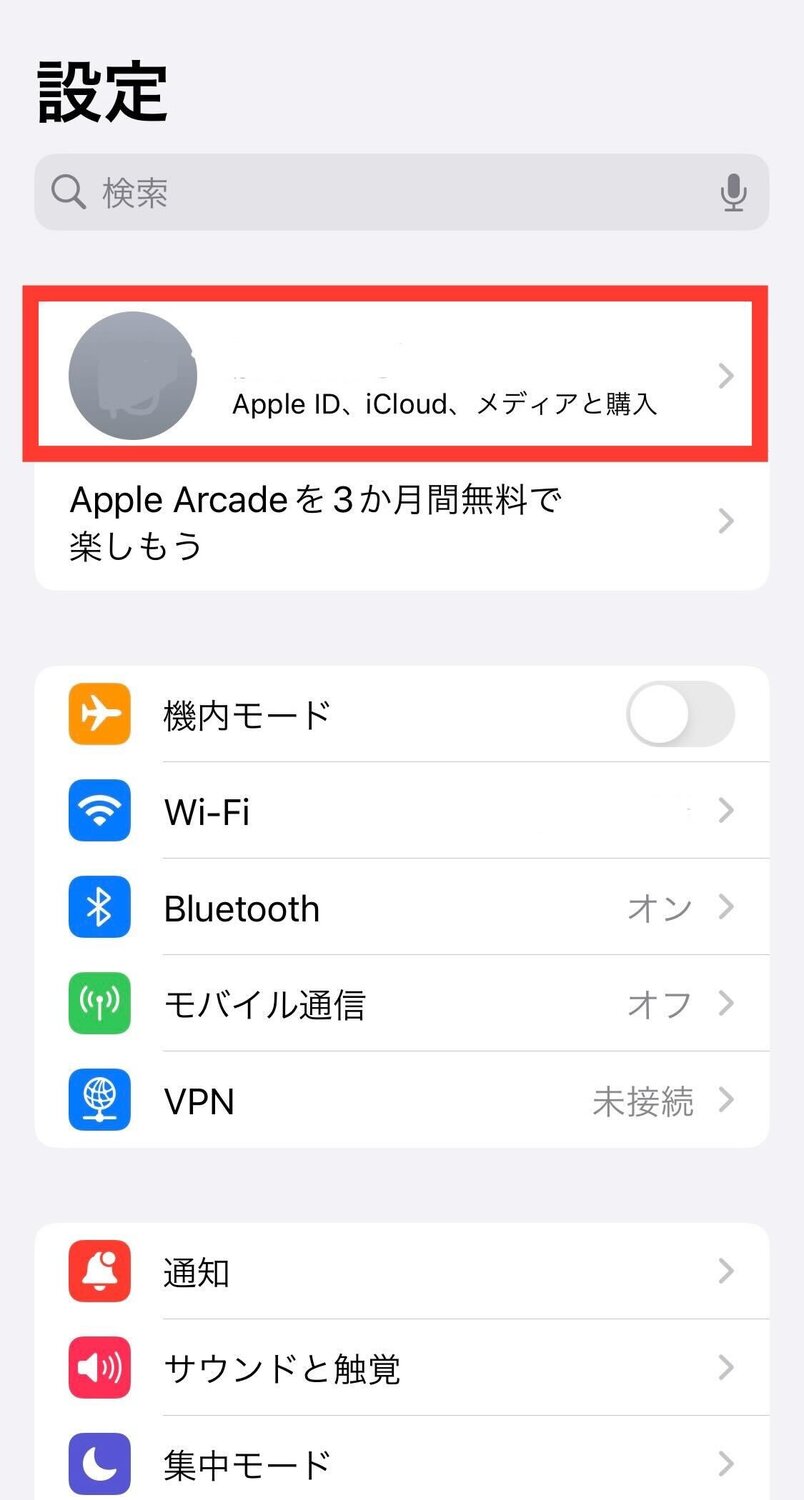Tap the microphone icon in the search bar
The width and height of the screenshot is (804, 1500).
click(735, 193)
